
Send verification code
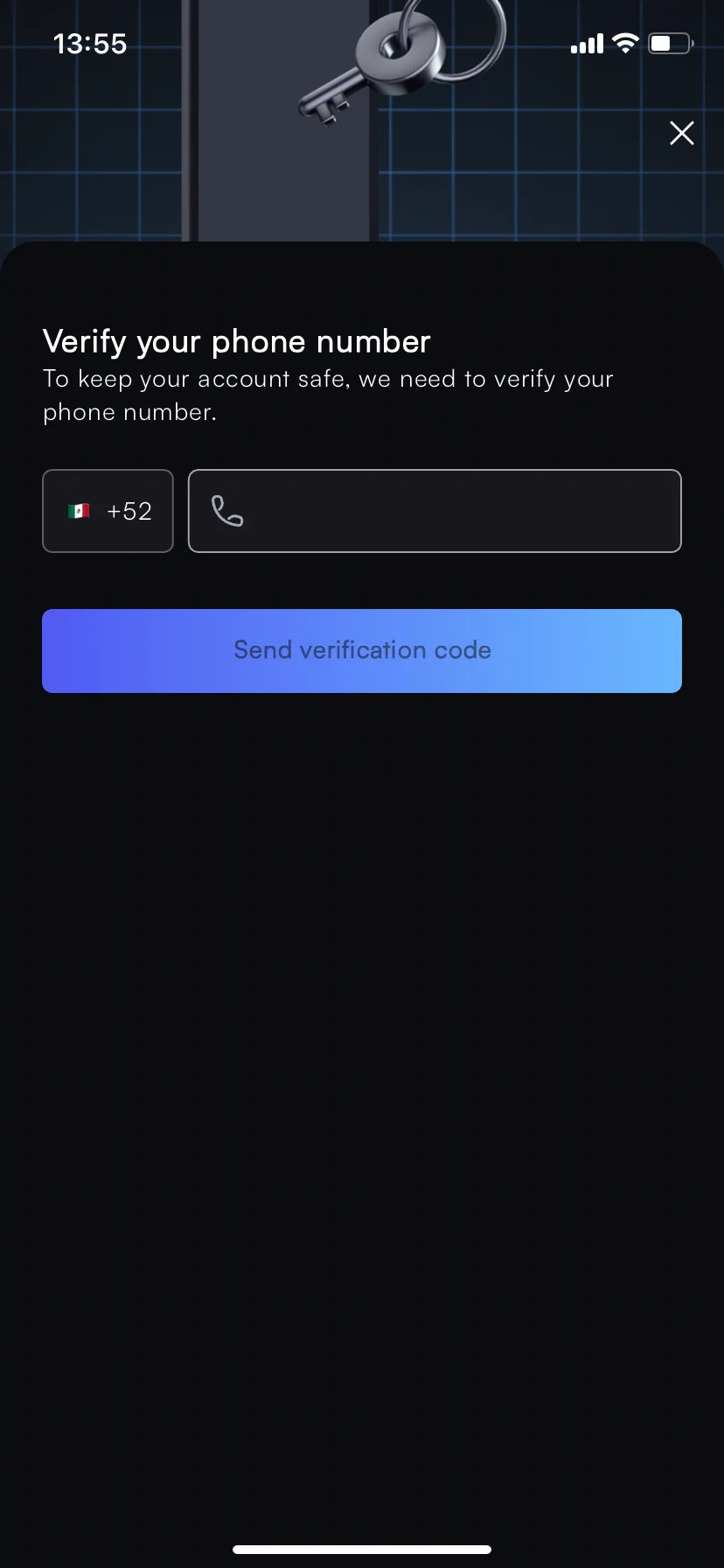362,650
